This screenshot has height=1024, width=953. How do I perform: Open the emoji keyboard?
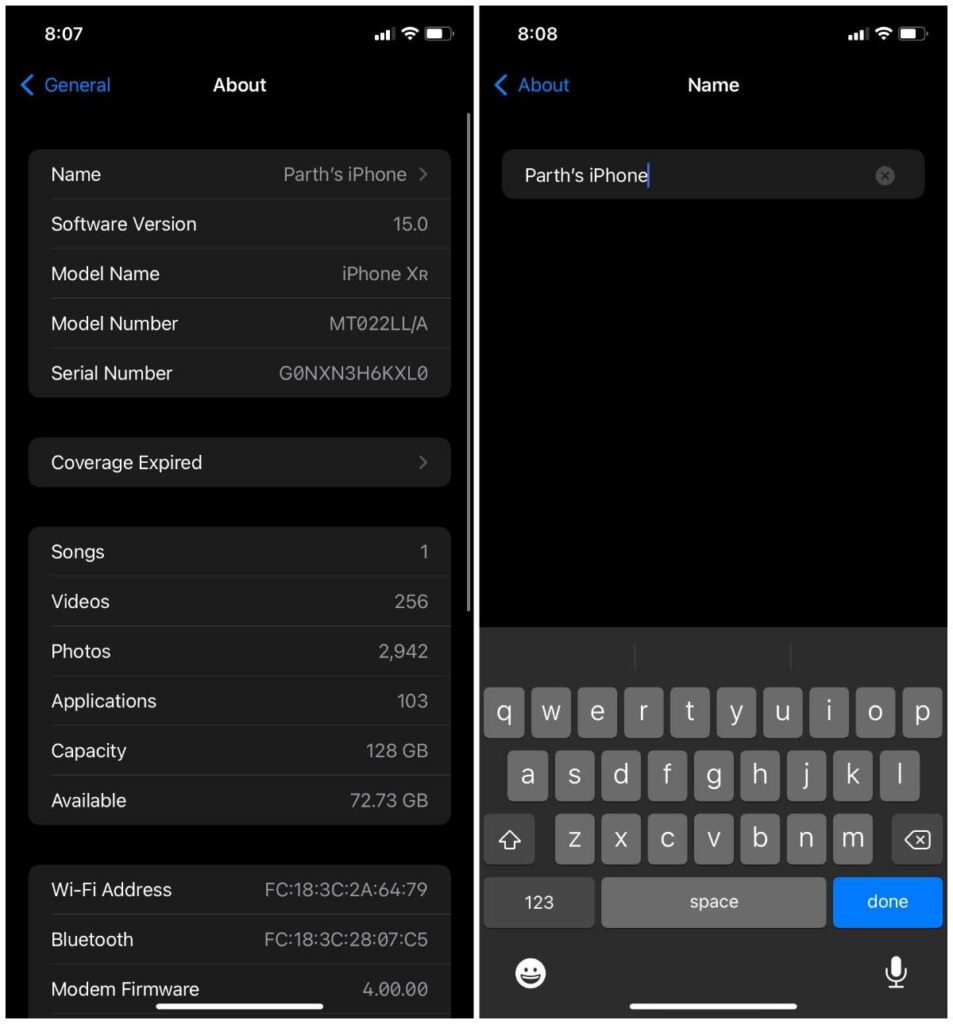point(530,972)
